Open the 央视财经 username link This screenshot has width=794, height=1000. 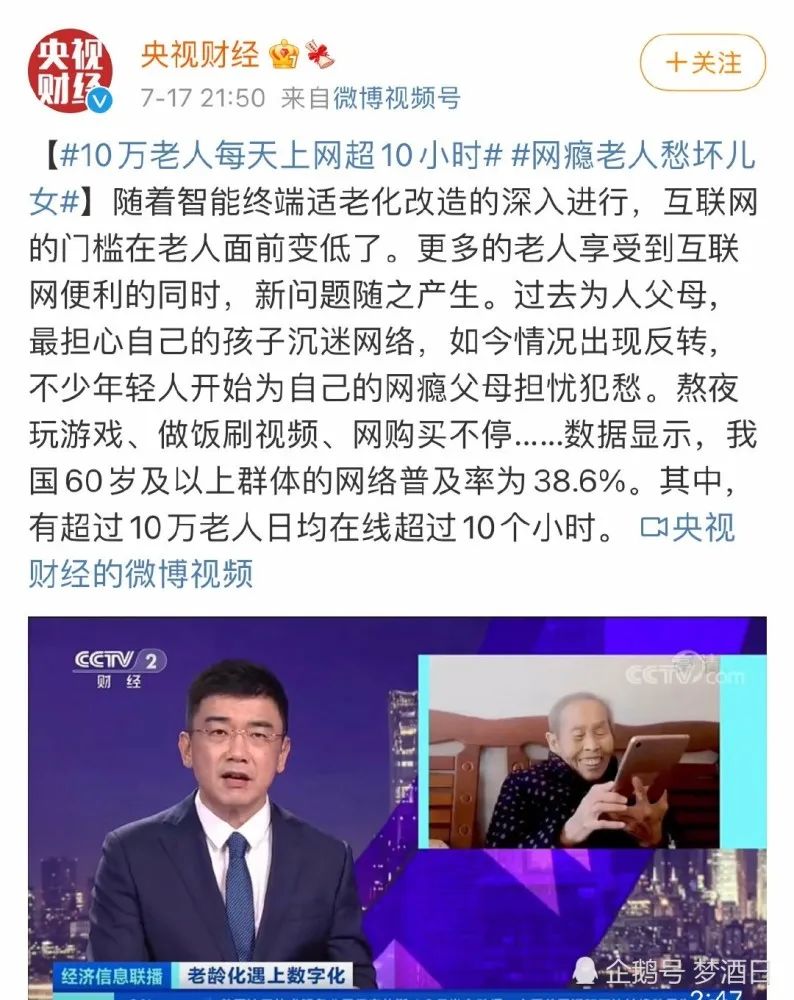pyautogui.click(x=200, y=54)
